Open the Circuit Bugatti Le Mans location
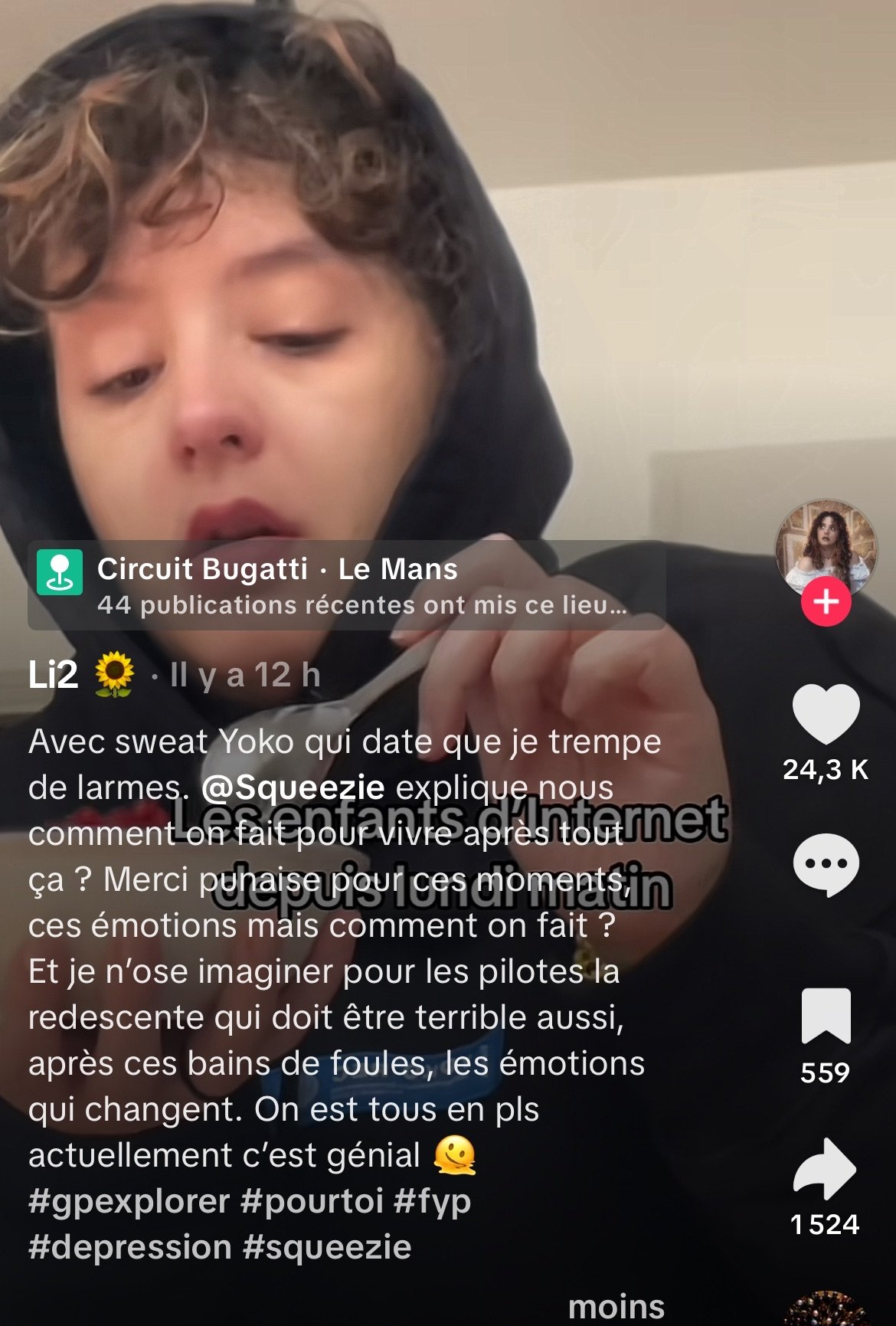Screen dimensions: 896x1326 tap(345, 585)
